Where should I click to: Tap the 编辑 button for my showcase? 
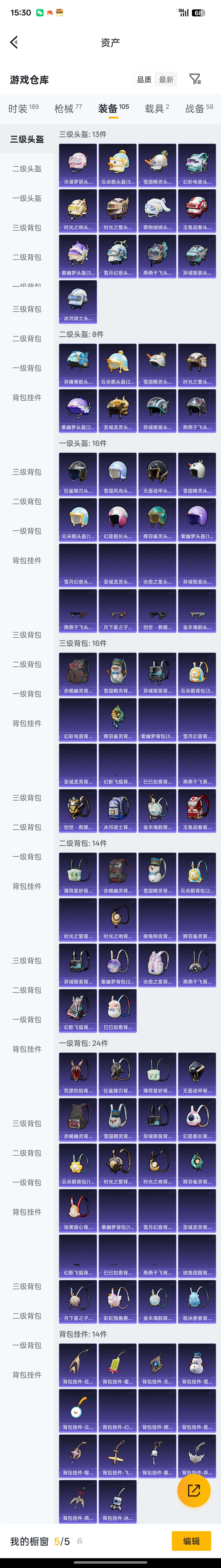(191, 1541)
